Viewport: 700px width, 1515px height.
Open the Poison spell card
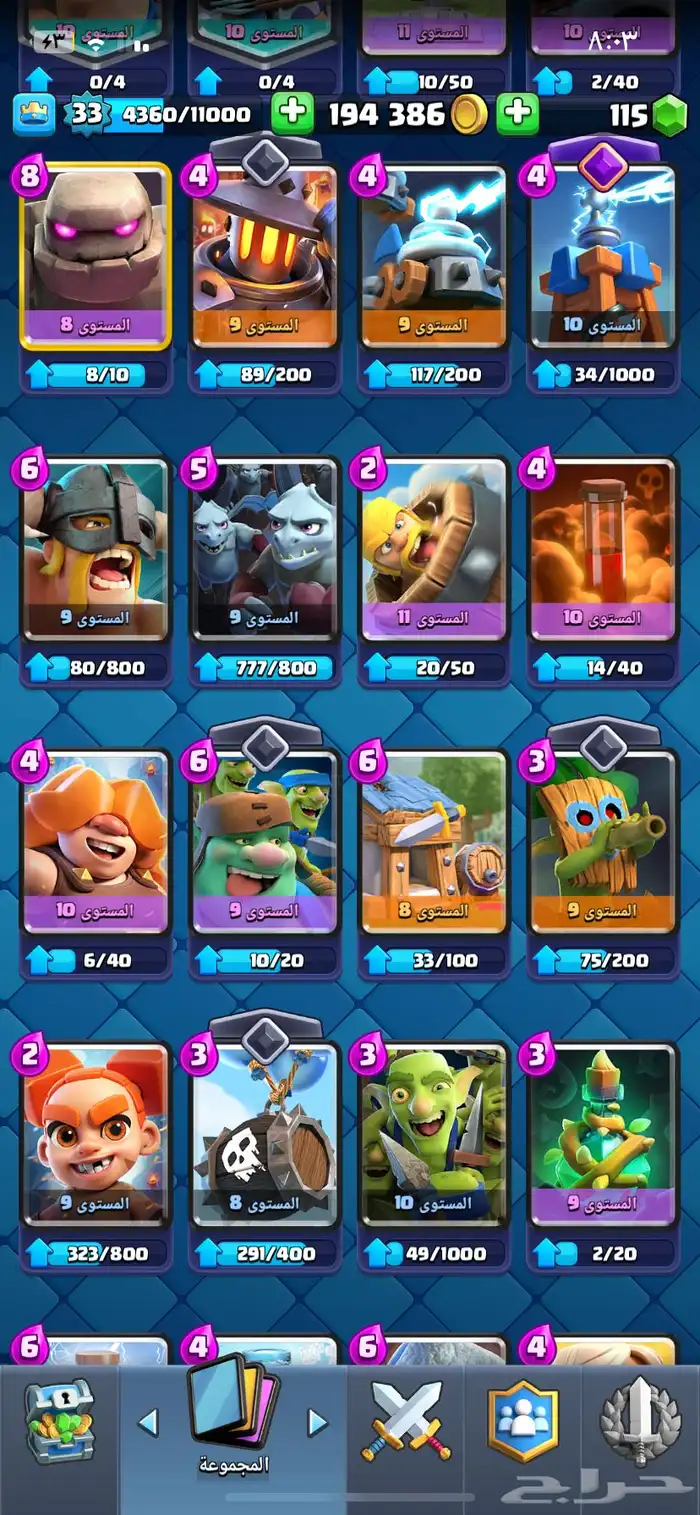point(602,548)
